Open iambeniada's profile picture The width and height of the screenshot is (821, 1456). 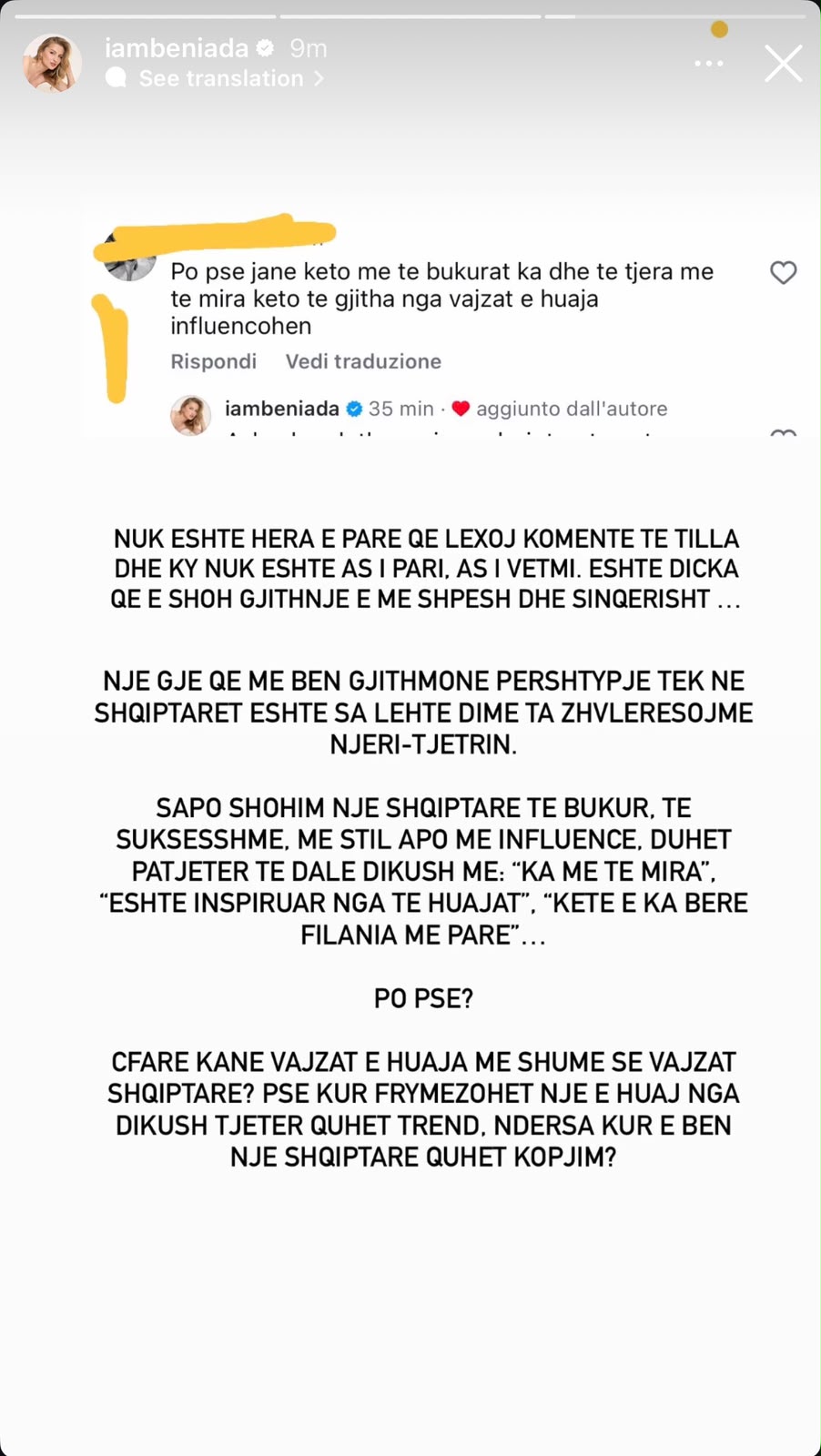click(x=52, y=64)
